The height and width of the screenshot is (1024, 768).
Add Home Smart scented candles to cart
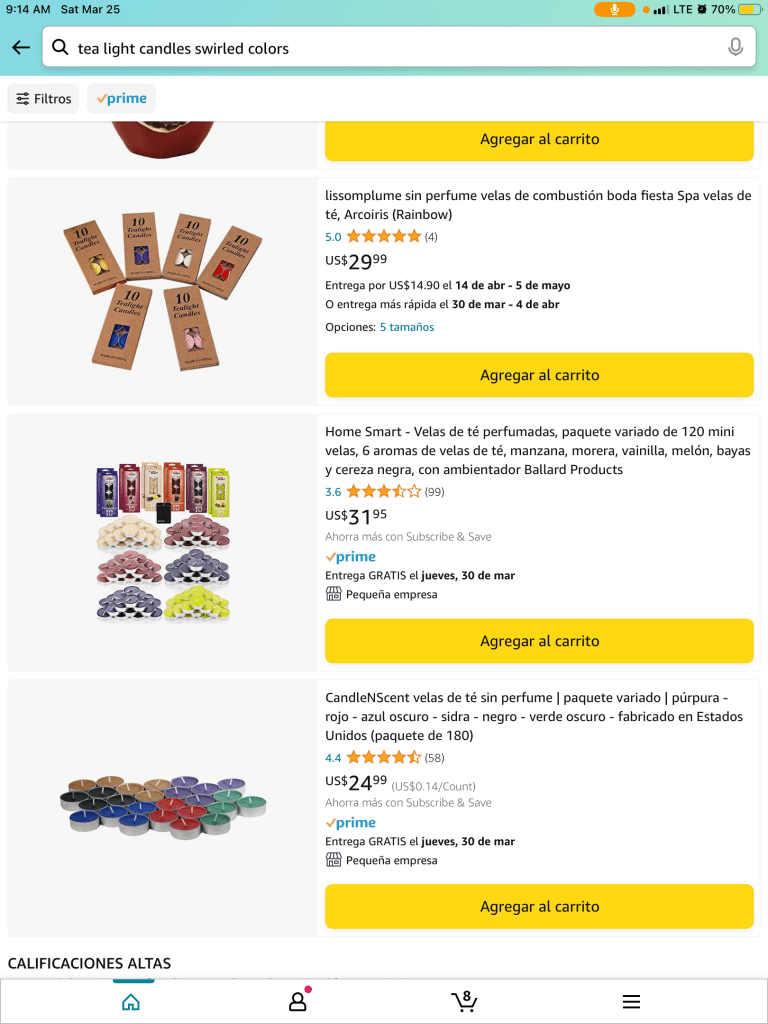coord(539,641)
